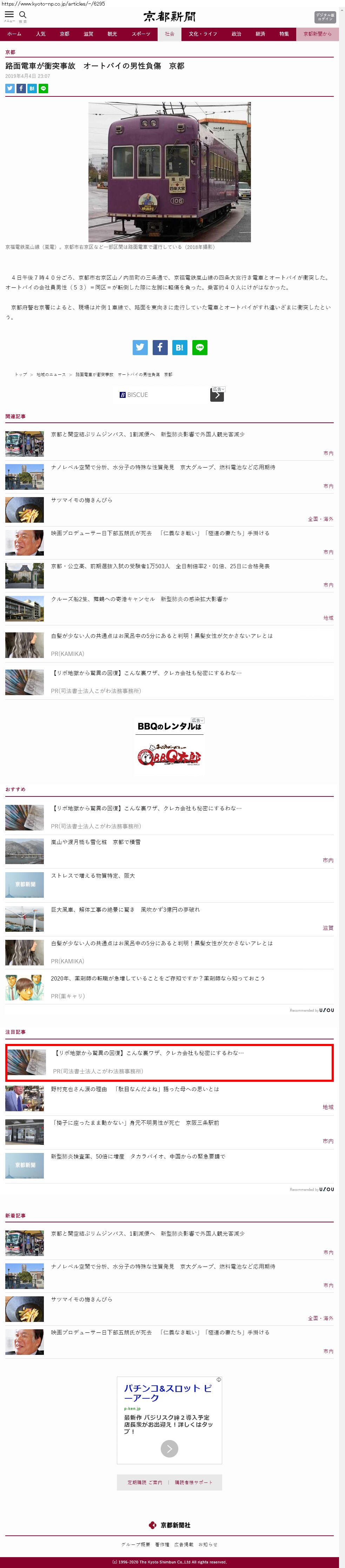The height and width of the screenshot is (1568, 345).
Task: Switch to the 人気 tab
Action: (x=41, y=34)
